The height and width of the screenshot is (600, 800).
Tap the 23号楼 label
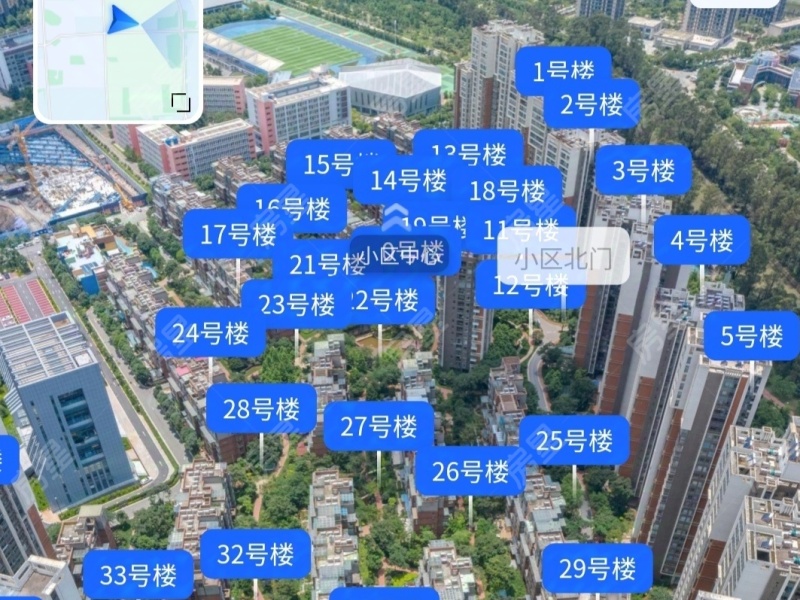click(296, 304)
